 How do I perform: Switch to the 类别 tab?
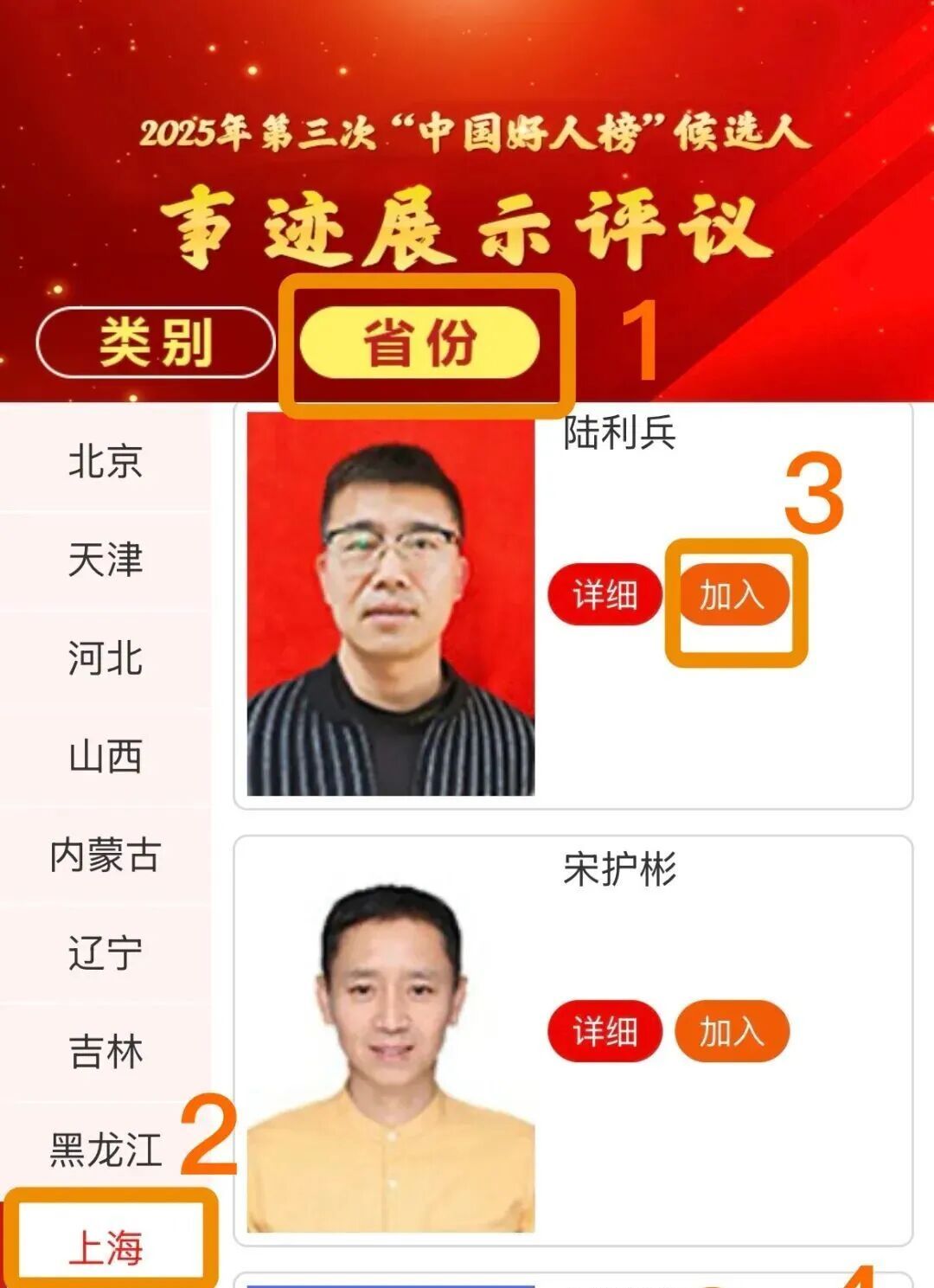coord(156,343)
